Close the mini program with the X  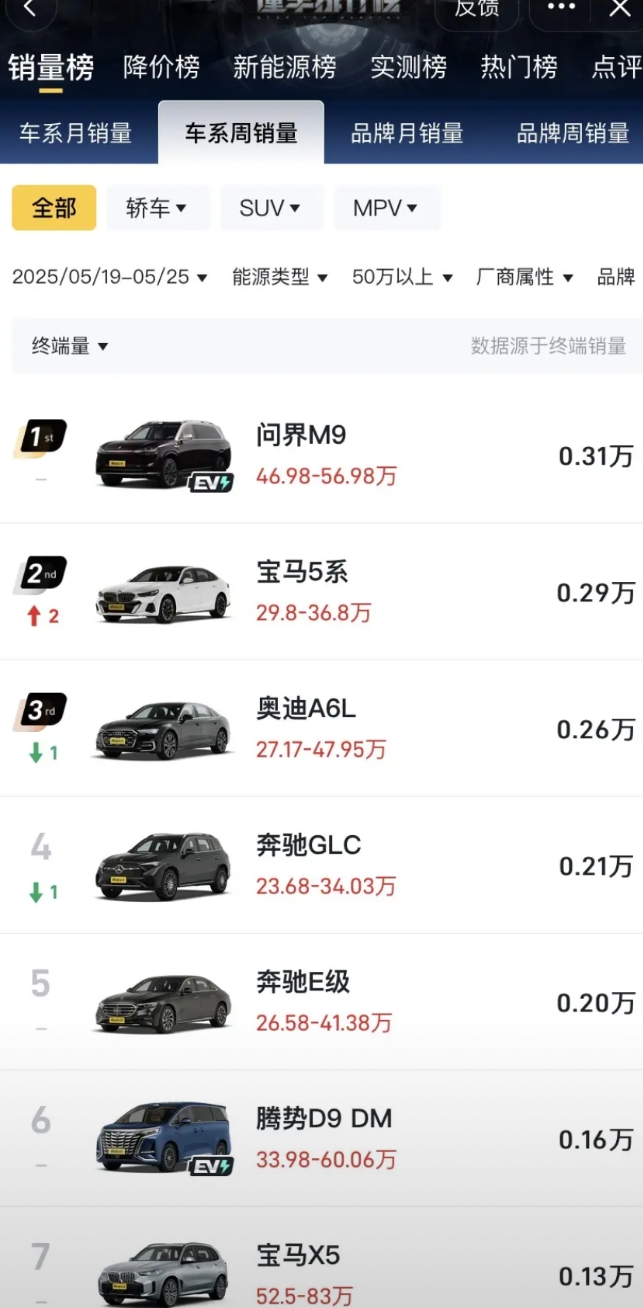pyautogui.click(x=619, y=9)
